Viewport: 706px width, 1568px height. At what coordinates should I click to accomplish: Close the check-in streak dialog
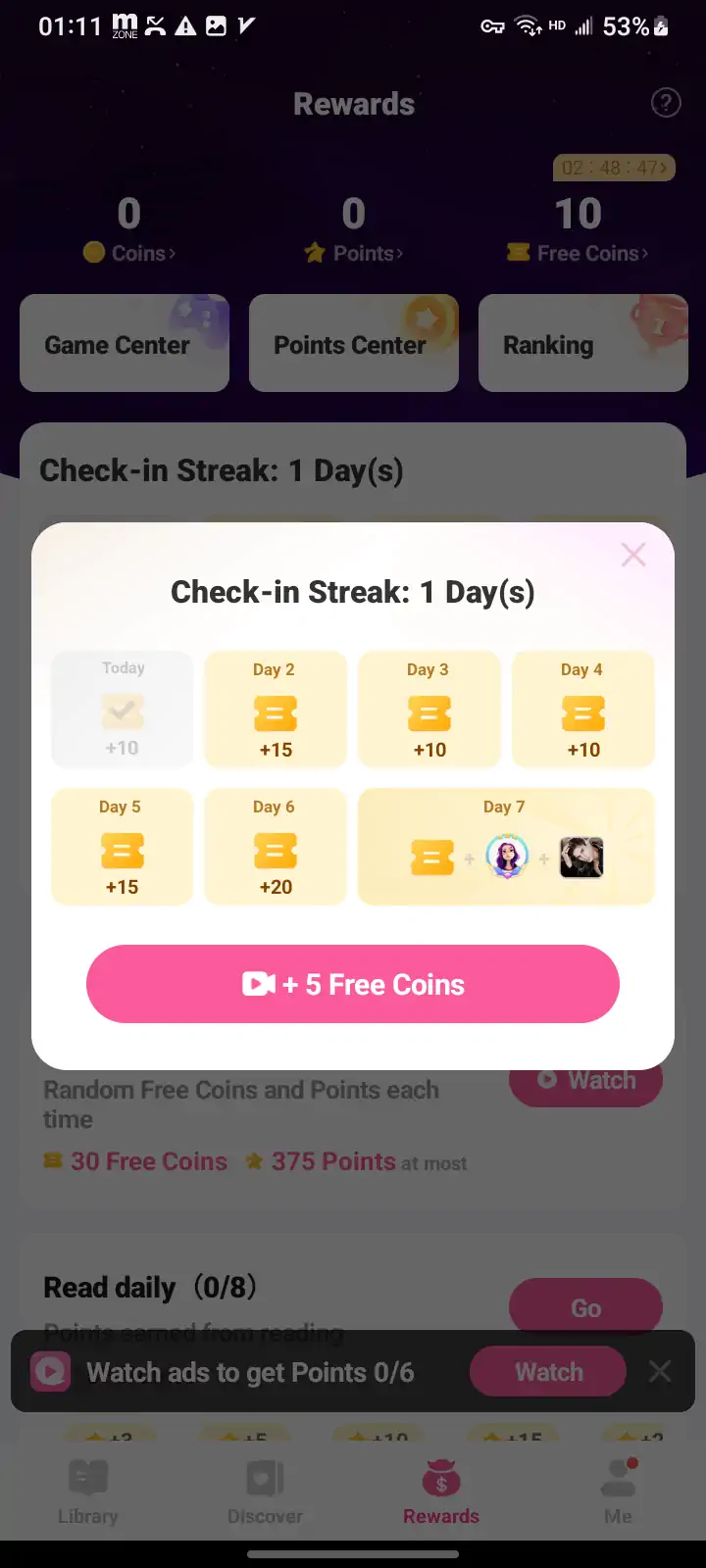pos(633,555)
